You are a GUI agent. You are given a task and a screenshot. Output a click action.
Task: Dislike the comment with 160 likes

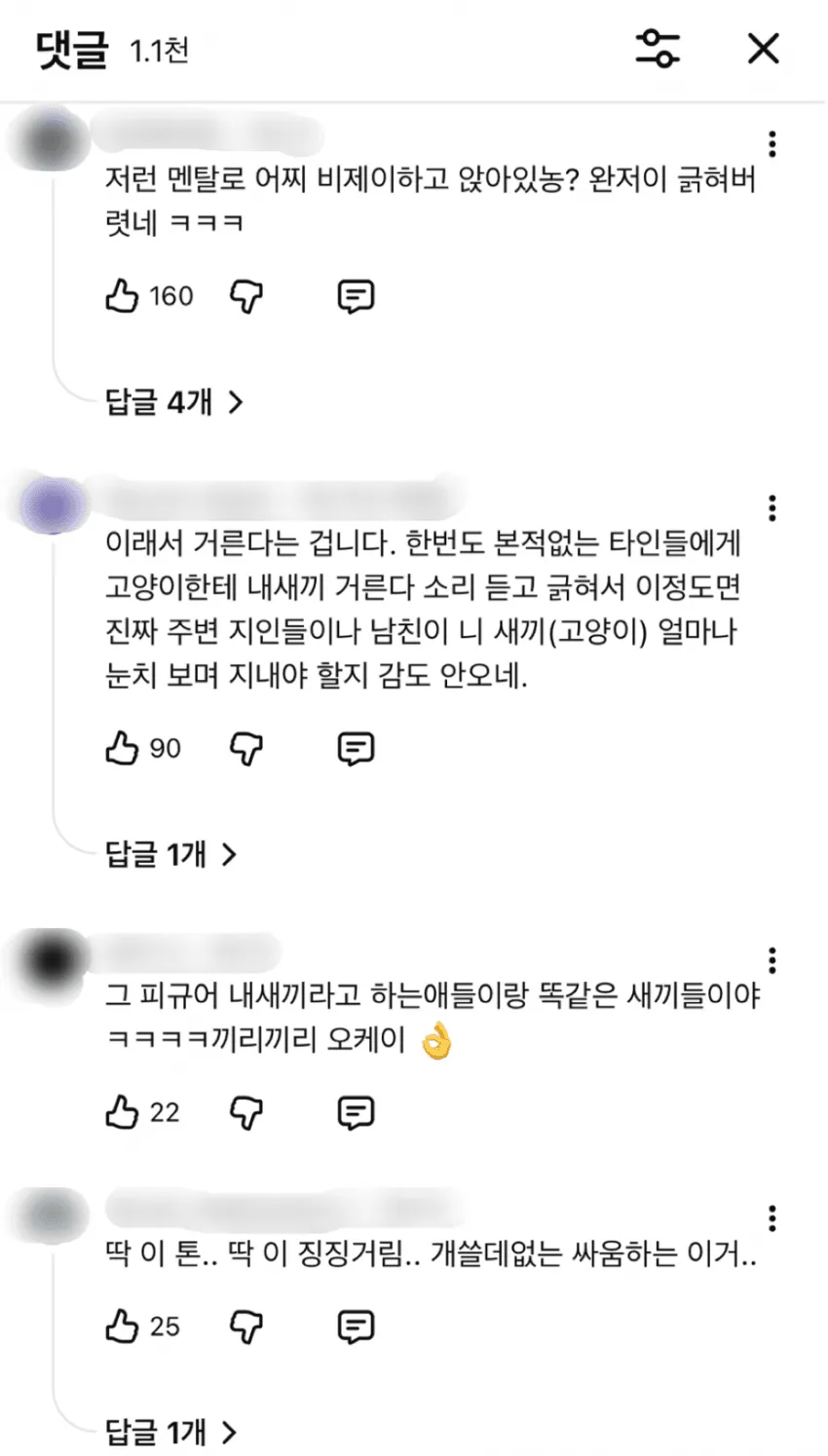(246, 296)
